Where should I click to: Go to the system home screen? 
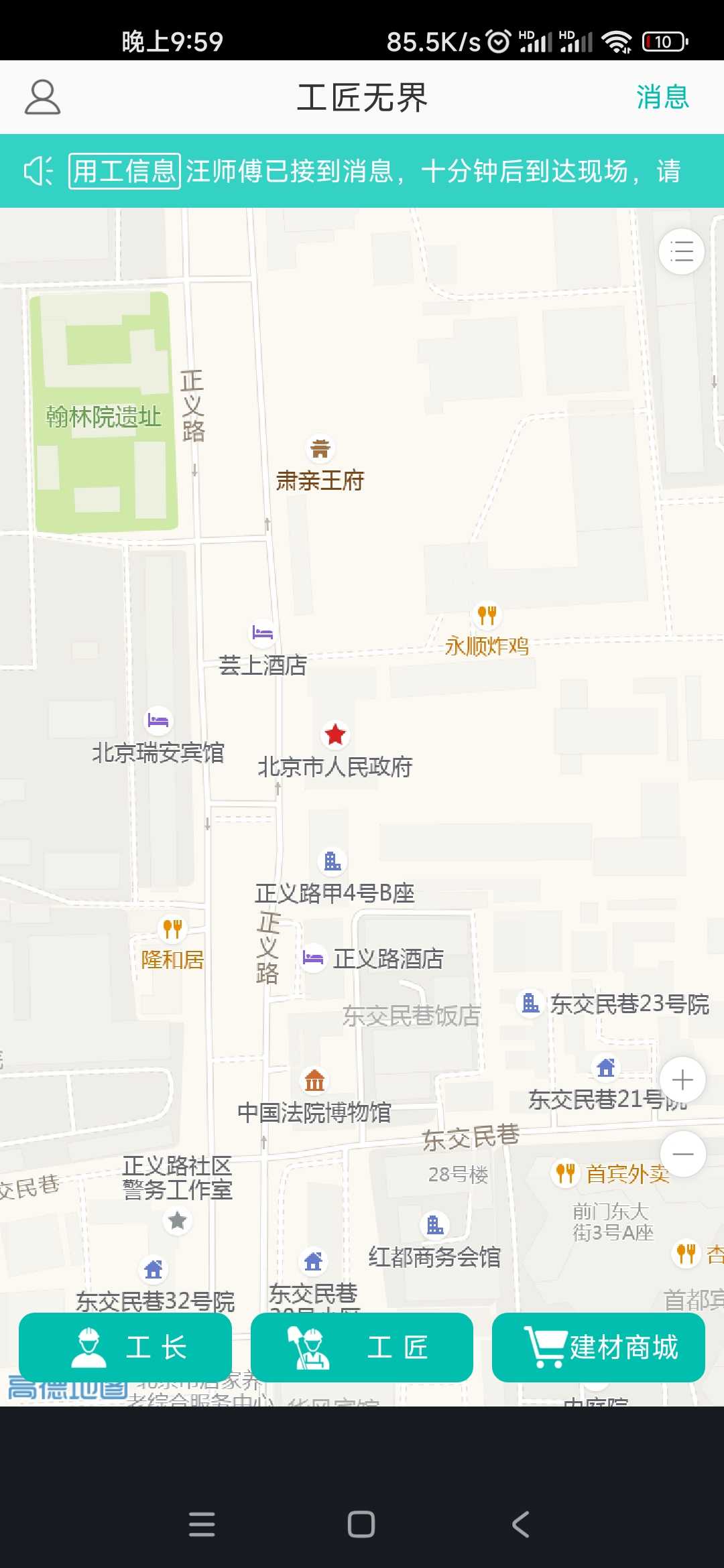click(361, 1524)
